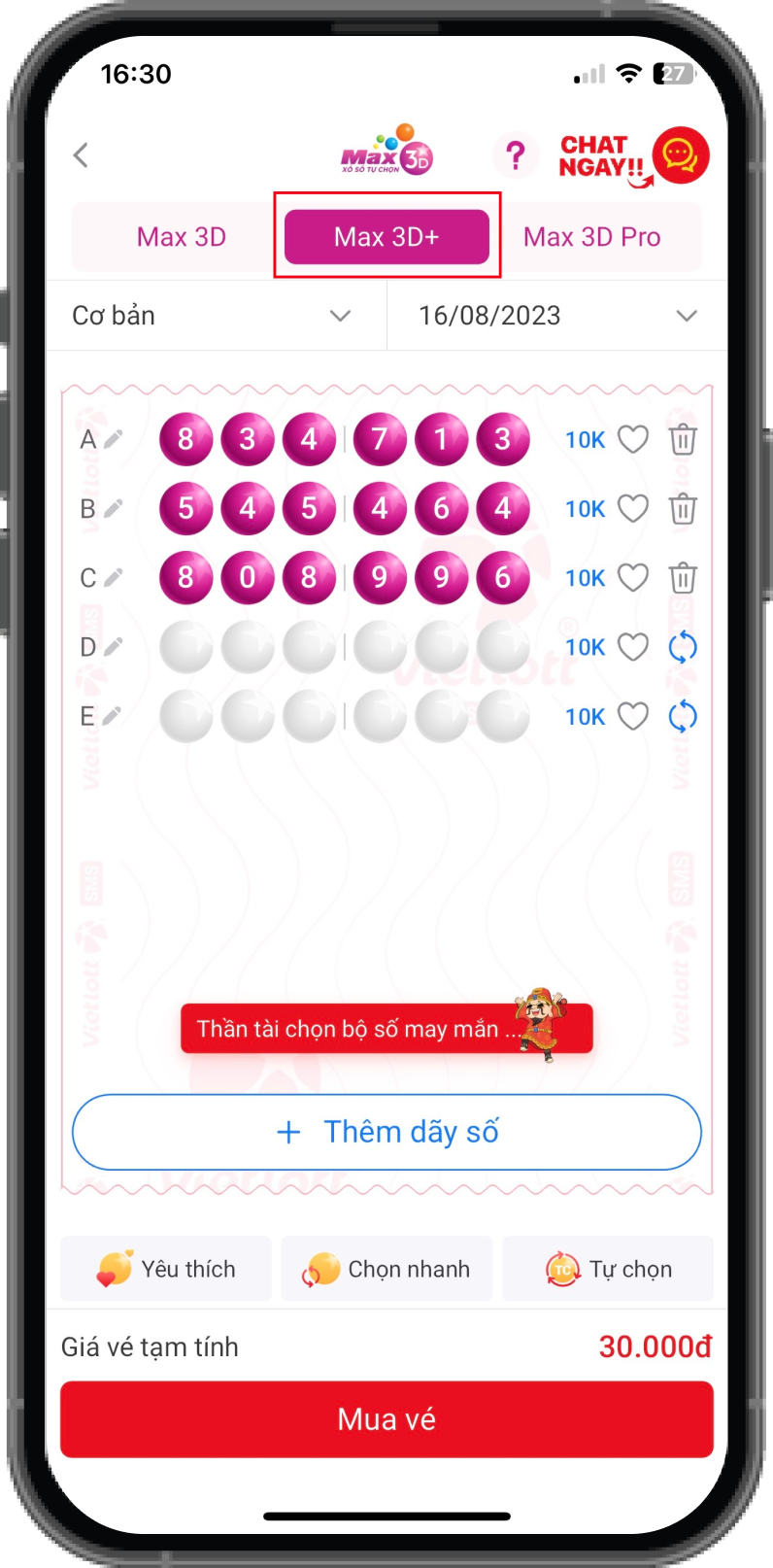Tap Mua vé to buy tickets

coord(386,1419)
